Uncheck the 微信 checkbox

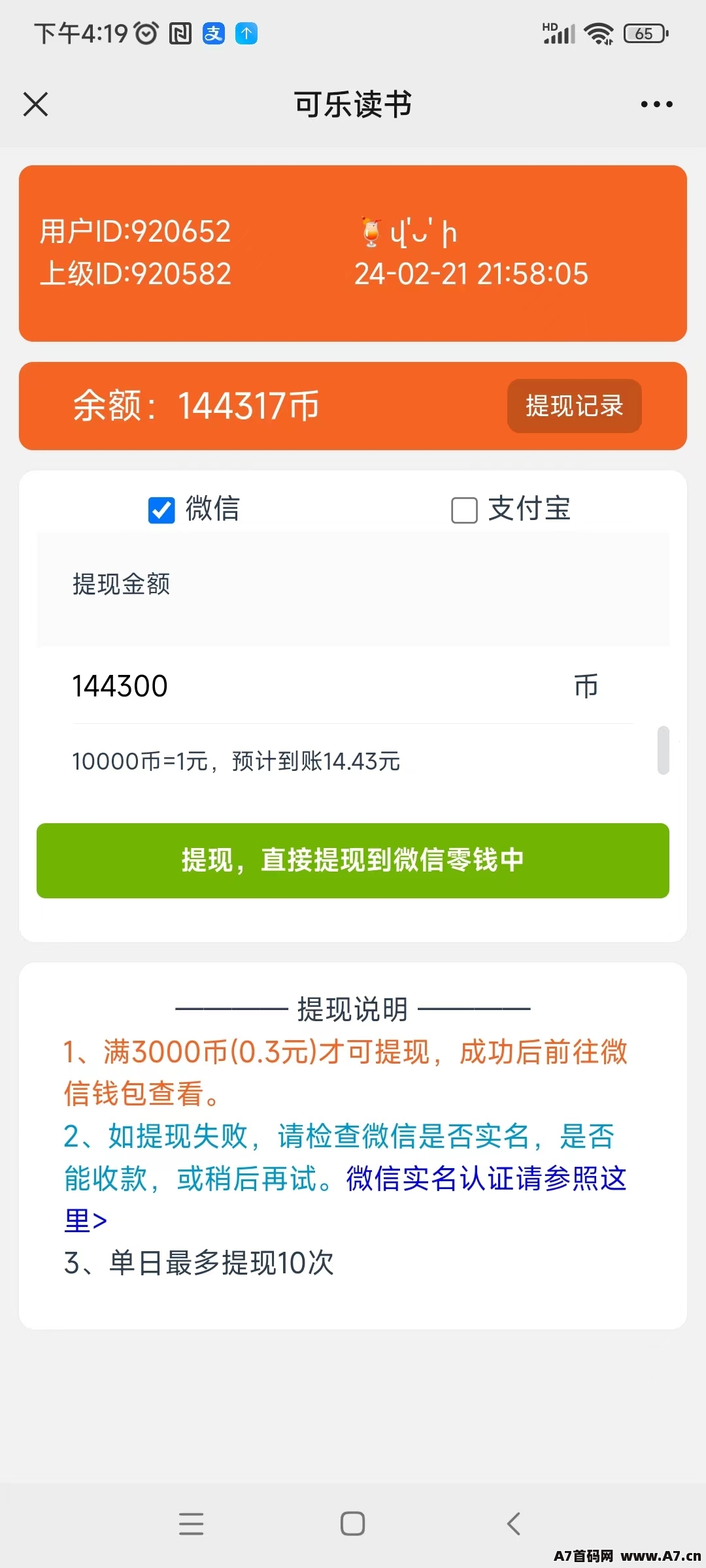click(161, 510)
